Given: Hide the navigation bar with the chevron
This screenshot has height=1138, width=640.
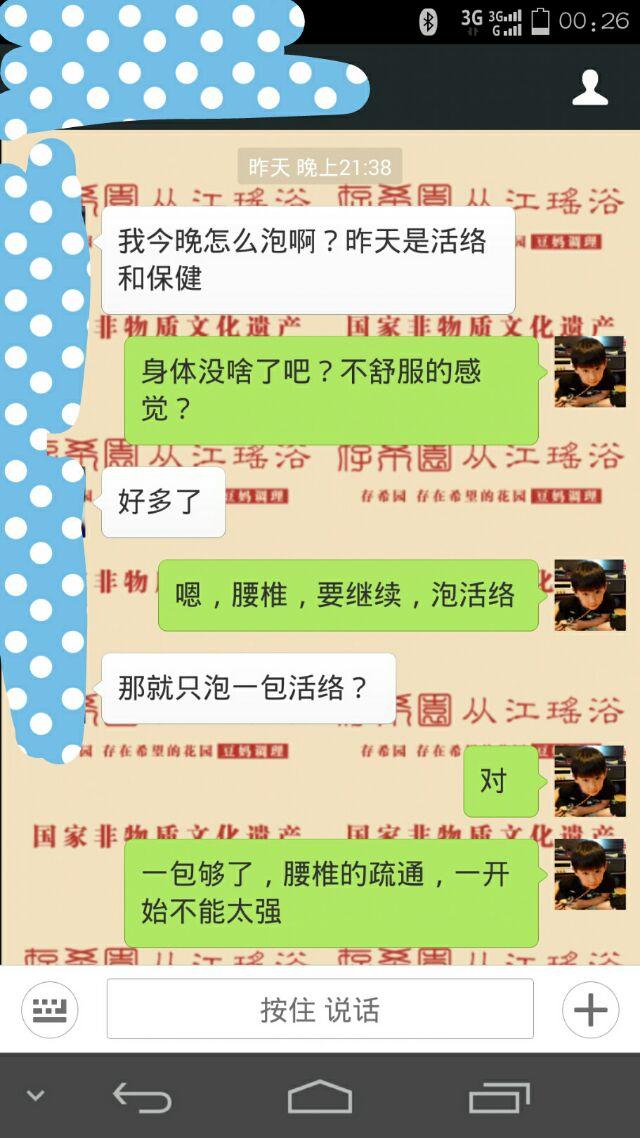Looking at the screenshot, I should tap(36, 1096).
